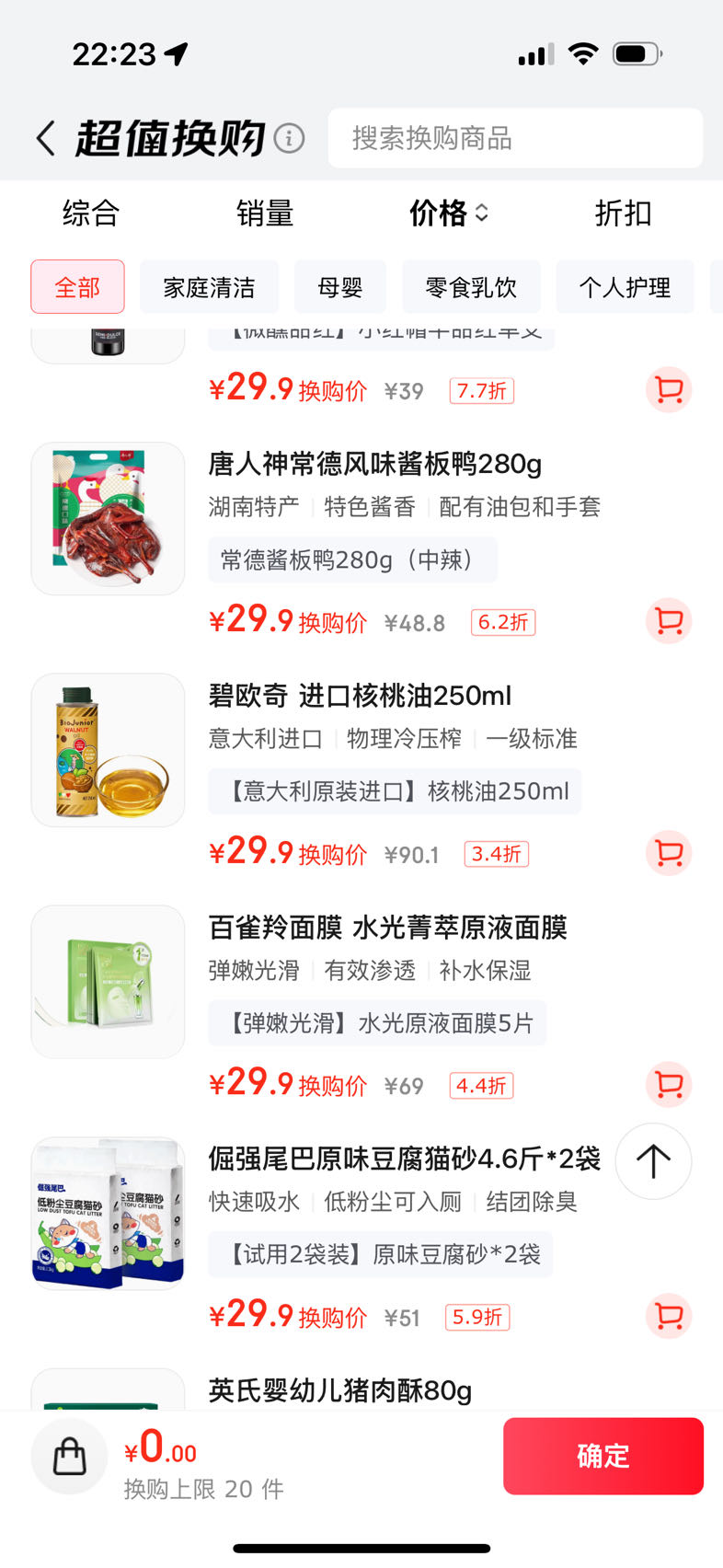Go back from 超值换购 page
723x1568 pixels.
46,139
